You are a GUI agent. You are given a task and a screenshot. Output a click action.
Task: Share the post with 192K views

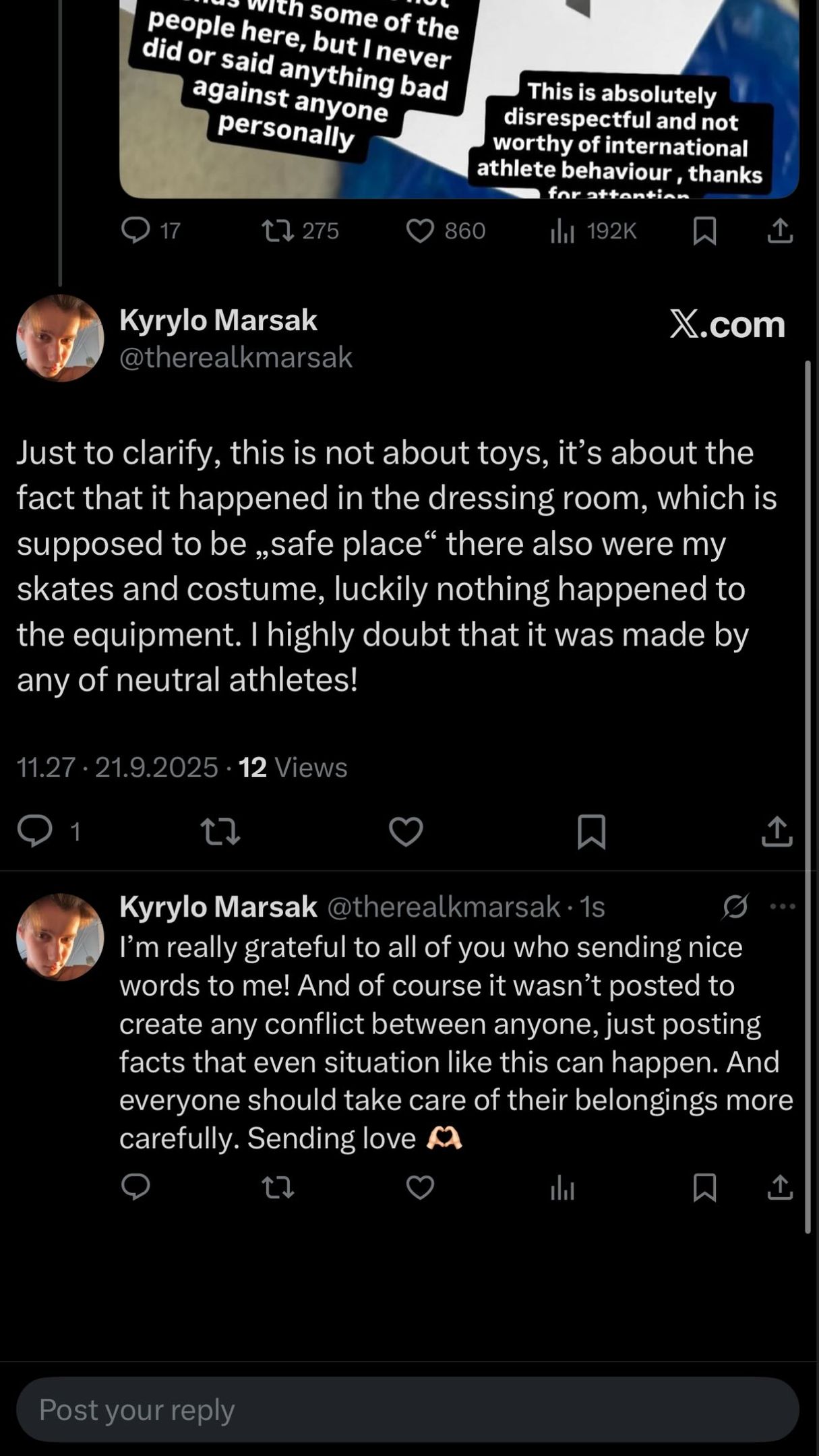click(780, 231)
